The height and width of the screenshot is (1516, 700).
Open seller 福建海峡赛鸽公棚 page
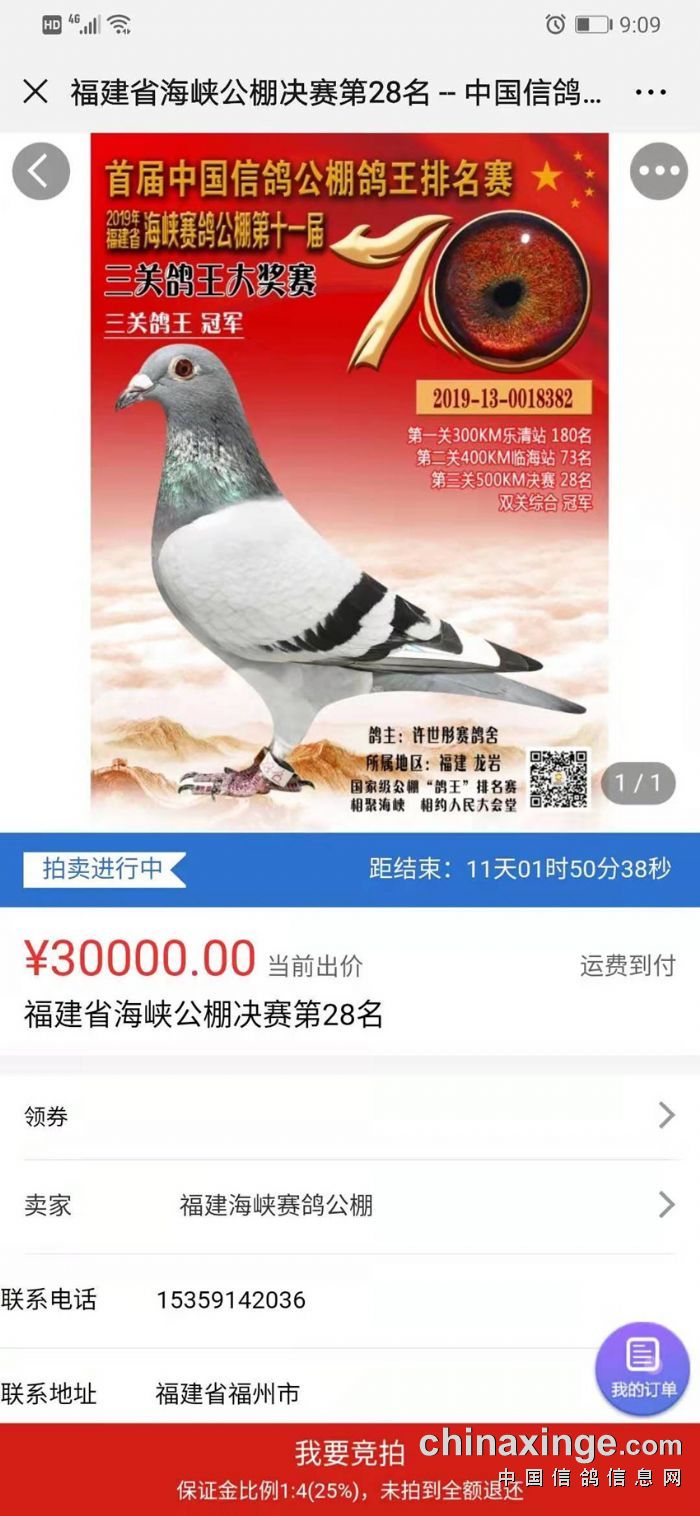click(349, 1205)
